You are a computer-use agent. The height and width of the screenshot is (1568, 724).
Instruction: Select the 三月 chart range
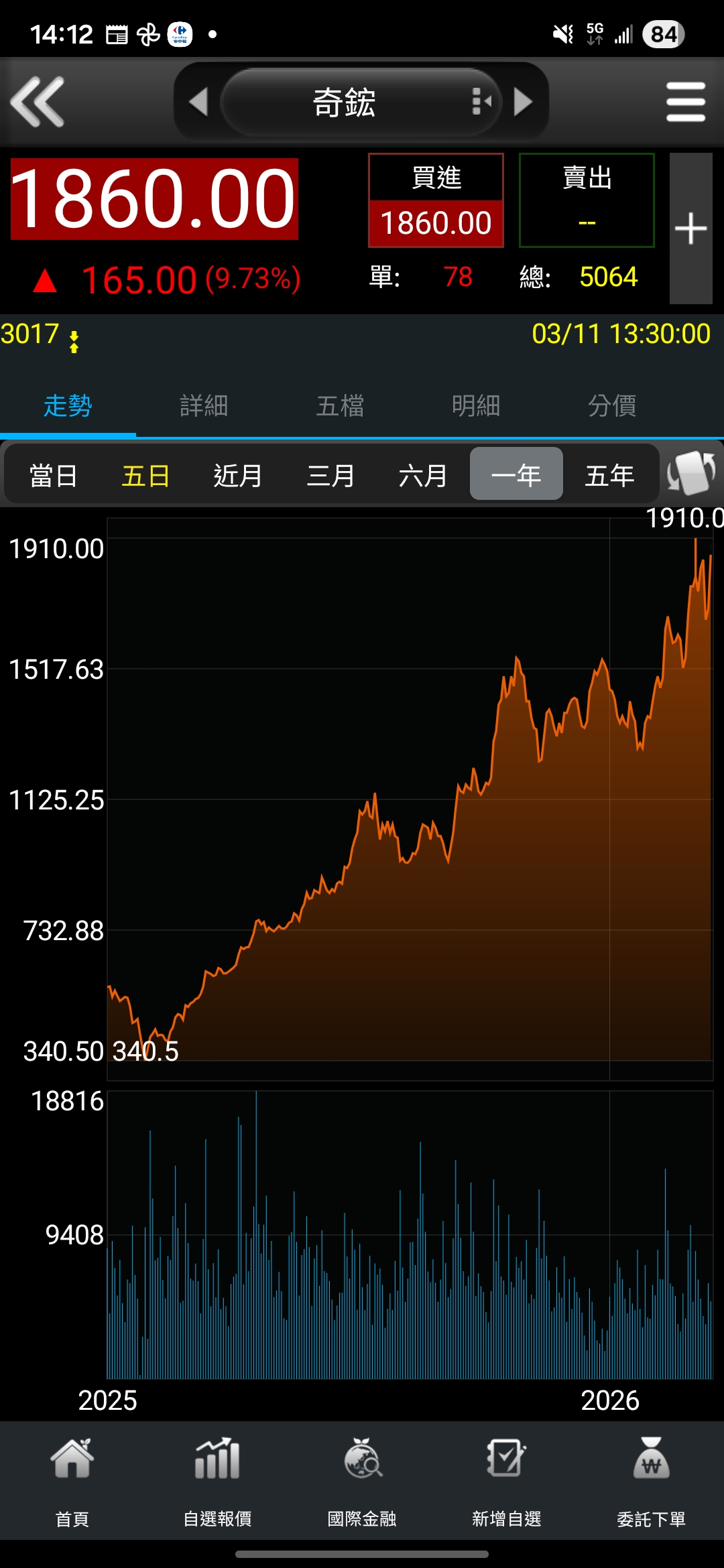(330, 476)
